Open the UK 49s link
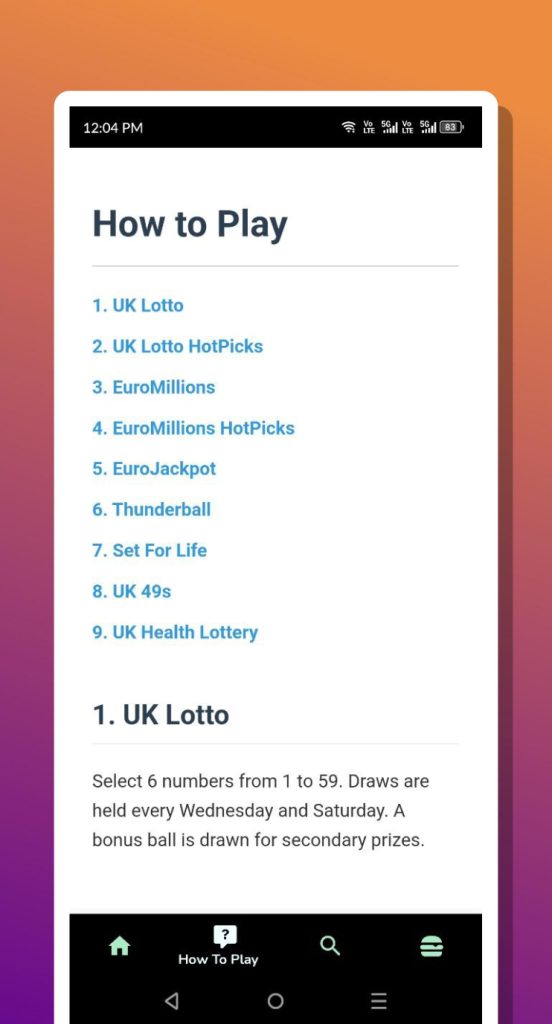 [x=132, y=592]
